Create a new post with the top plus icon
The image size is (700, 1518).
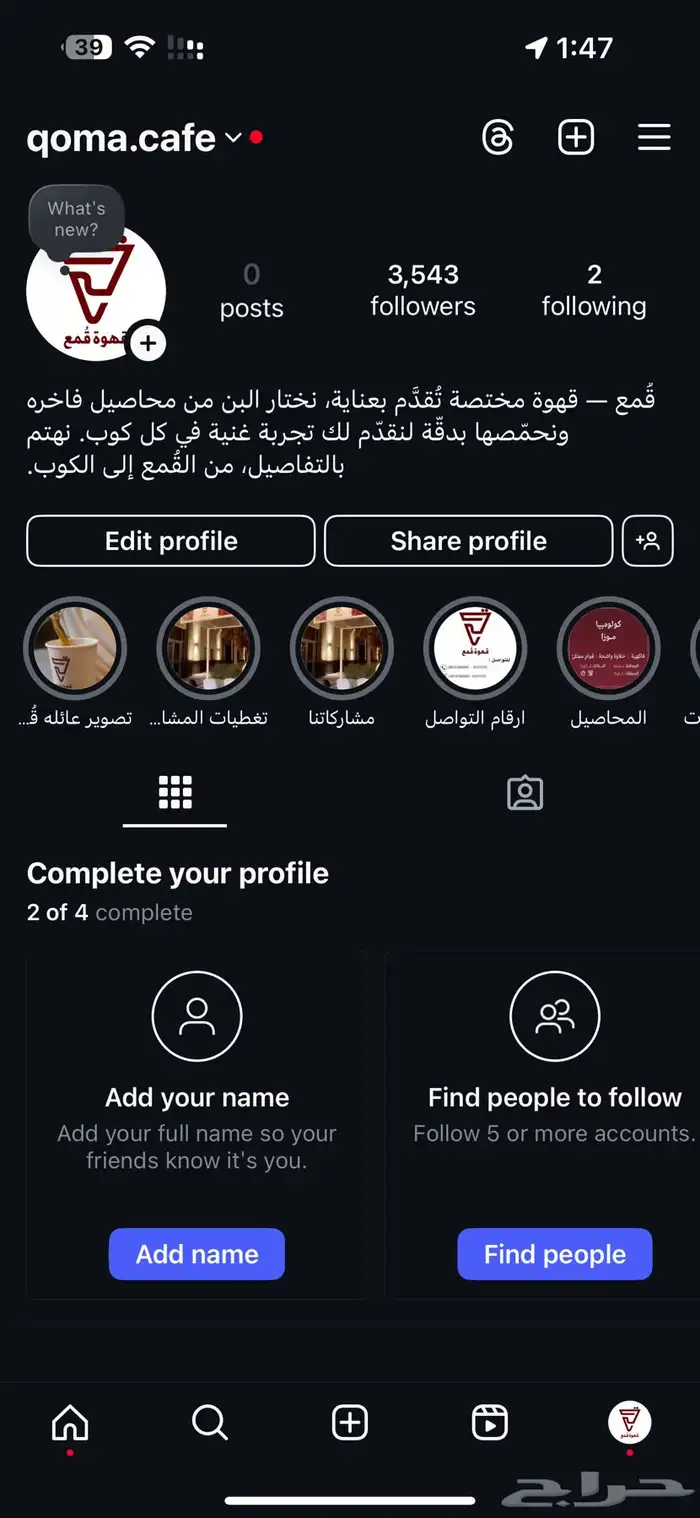tap(576, 137)
